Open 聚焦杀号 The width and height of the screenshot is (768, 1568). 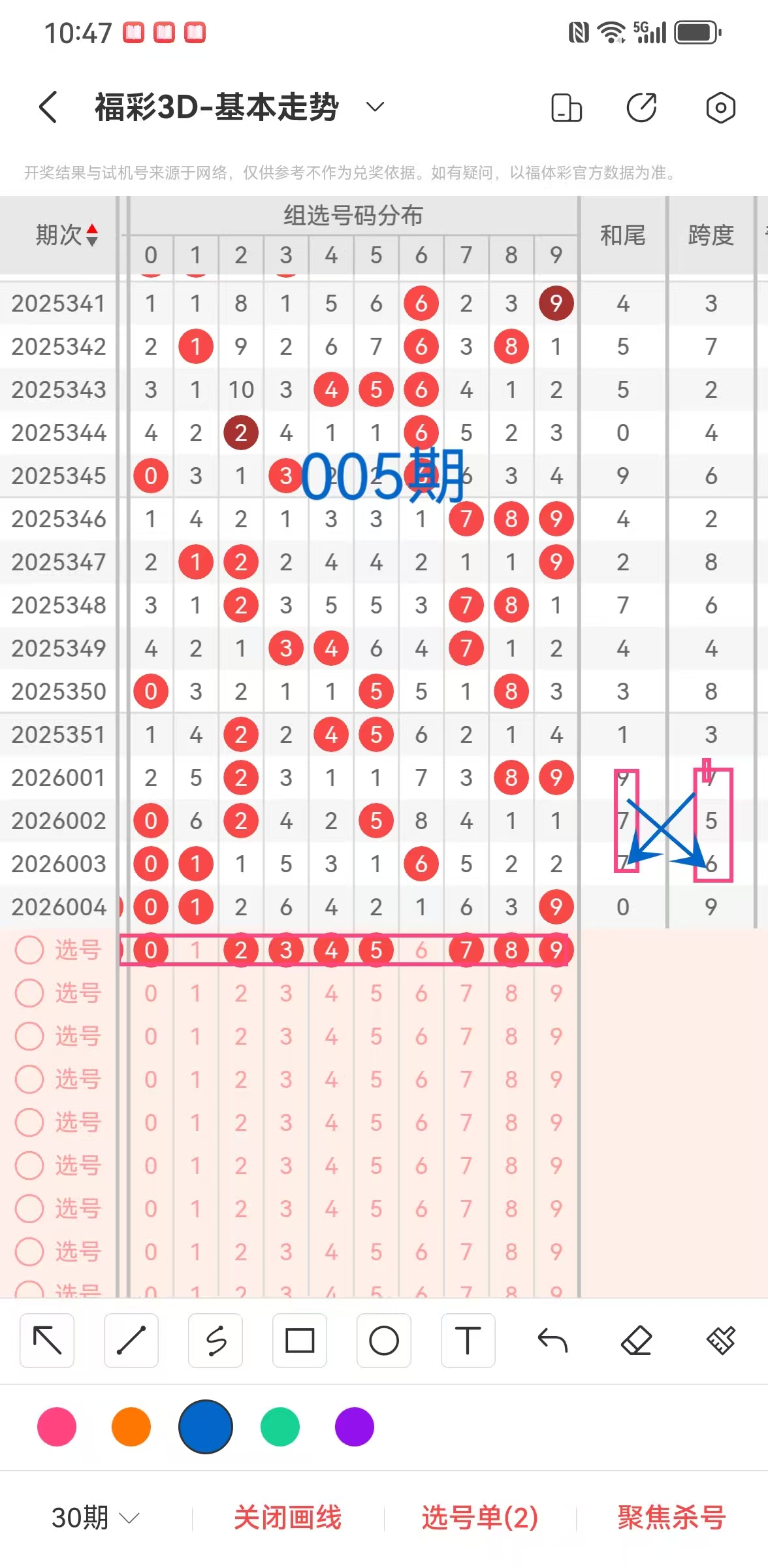[671, 1517]
